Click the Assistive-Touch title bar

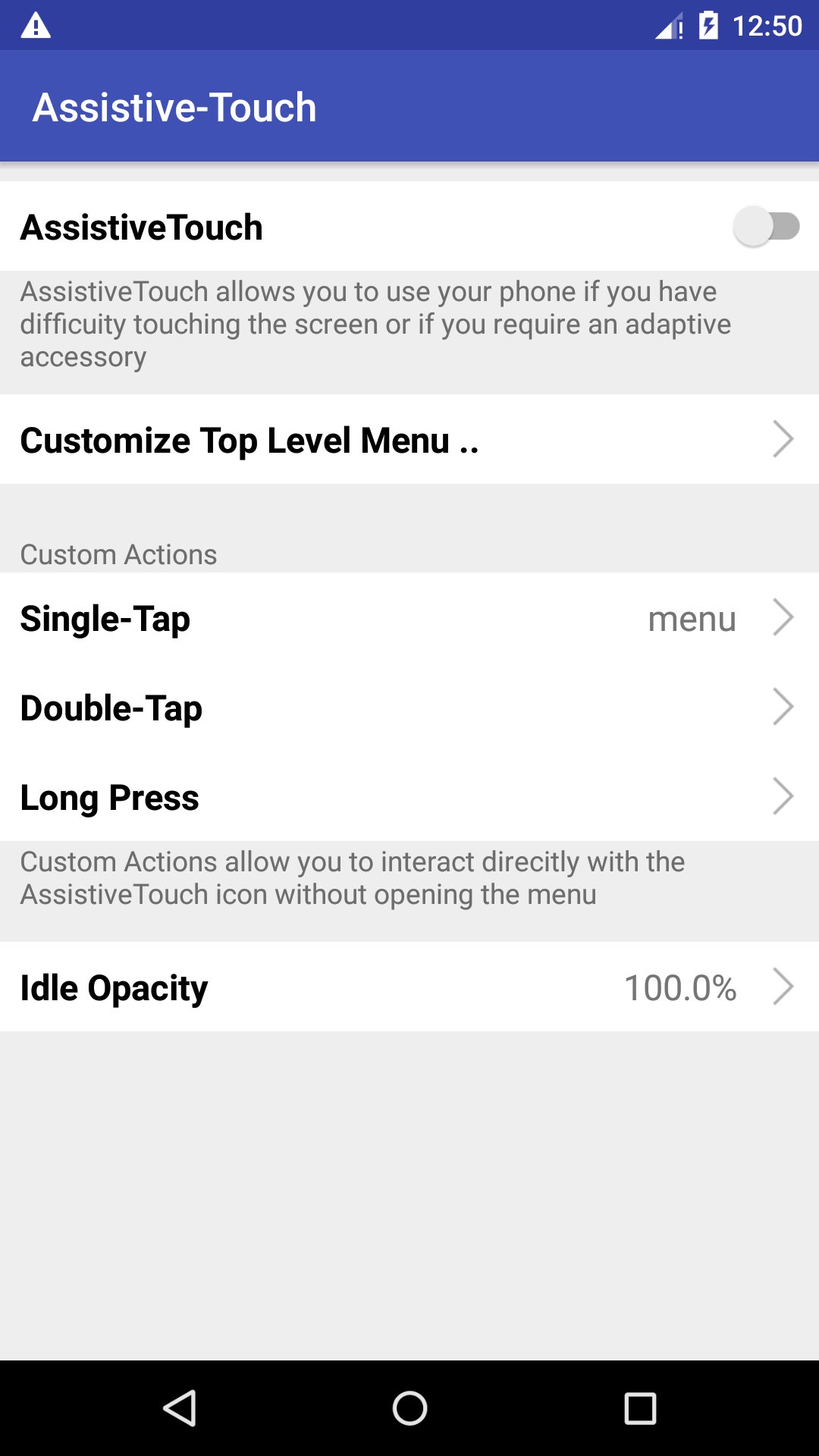pyautogui.click(x=174, y=106)
